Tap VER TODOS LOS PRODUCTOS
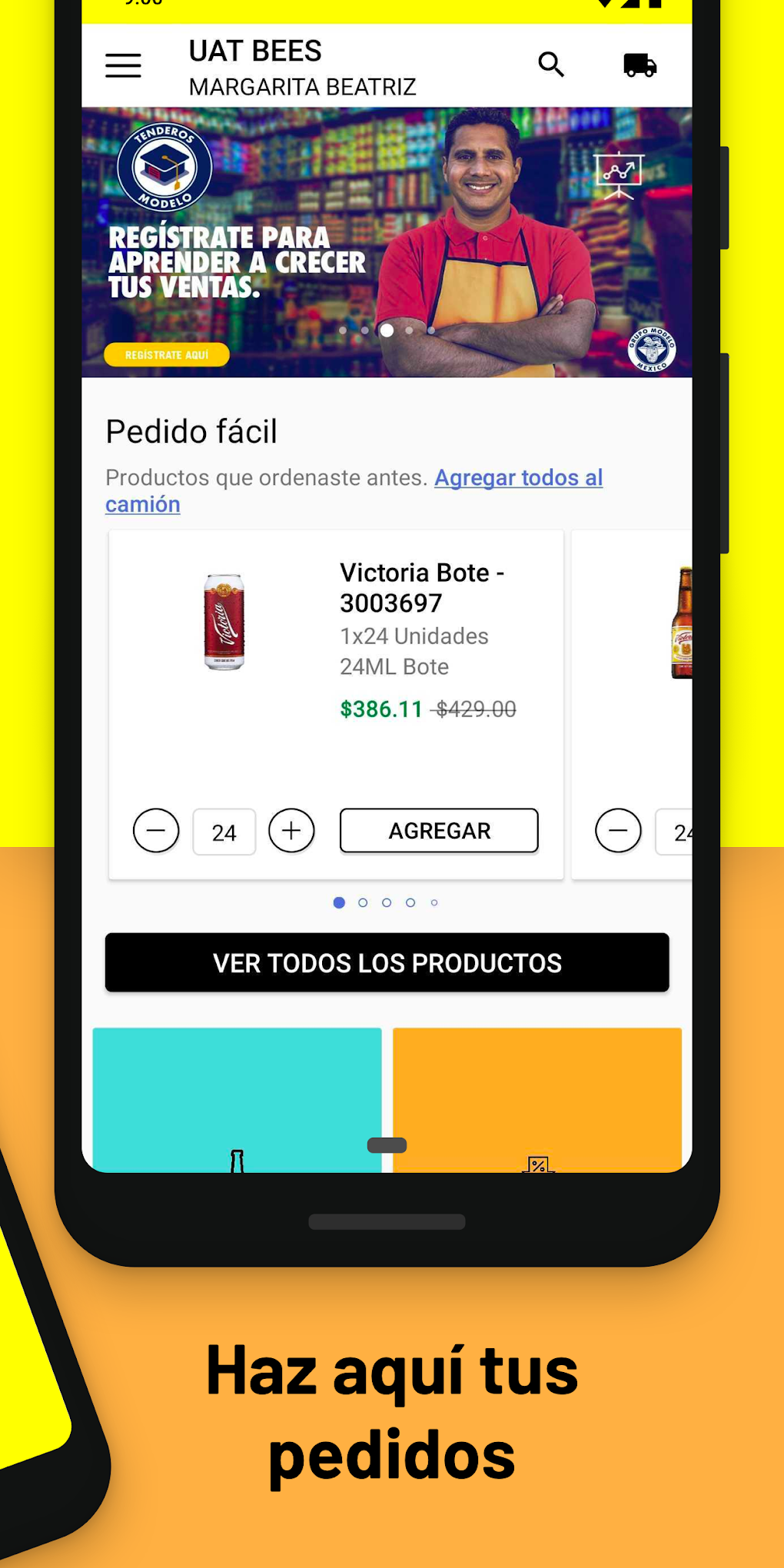 (x=387, y=962)
